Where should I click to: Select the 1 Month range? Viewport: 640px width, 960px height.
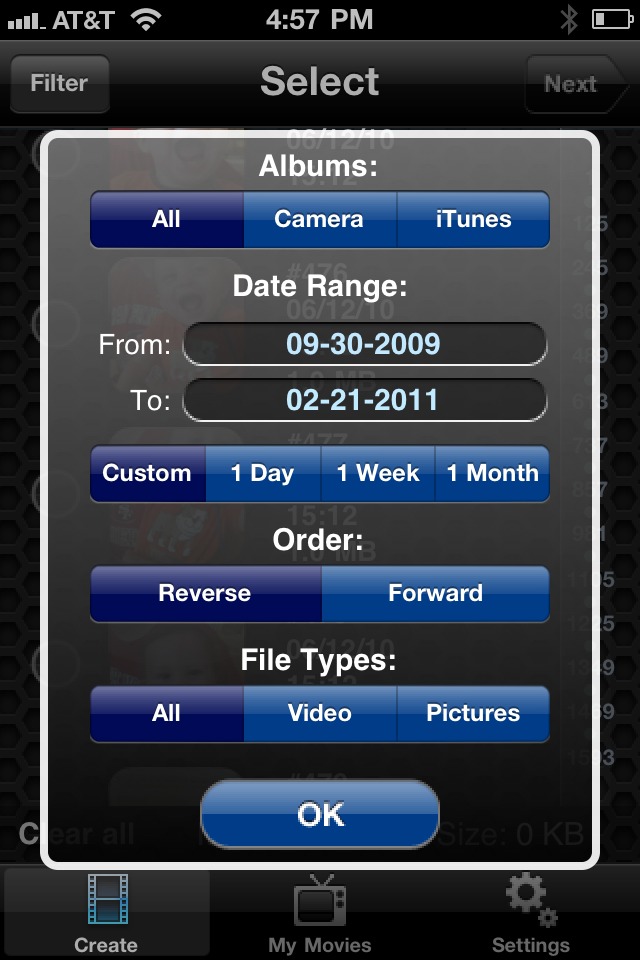[492, 473]
